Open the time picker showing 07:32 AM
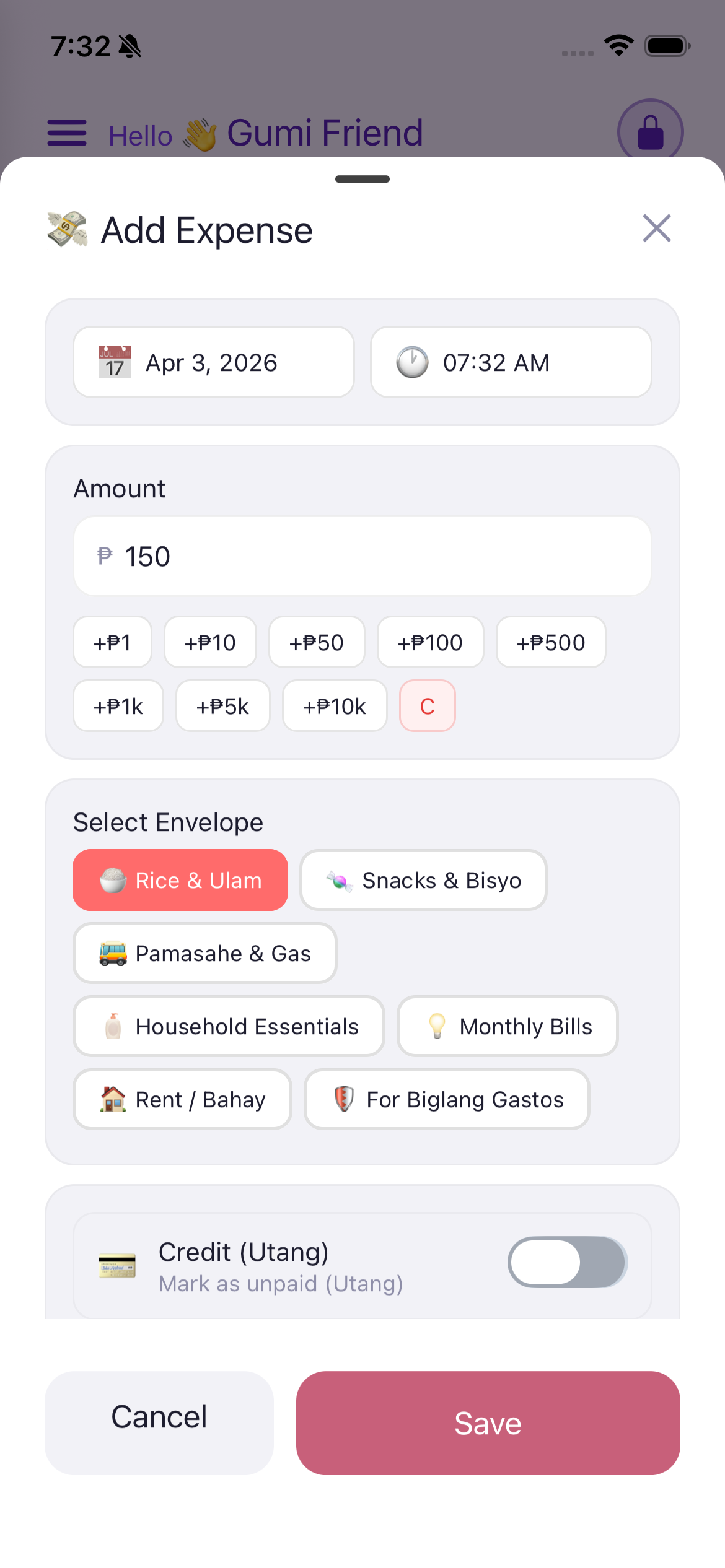The height and width of the screenshot is (1568, 725). click(511, 362)
